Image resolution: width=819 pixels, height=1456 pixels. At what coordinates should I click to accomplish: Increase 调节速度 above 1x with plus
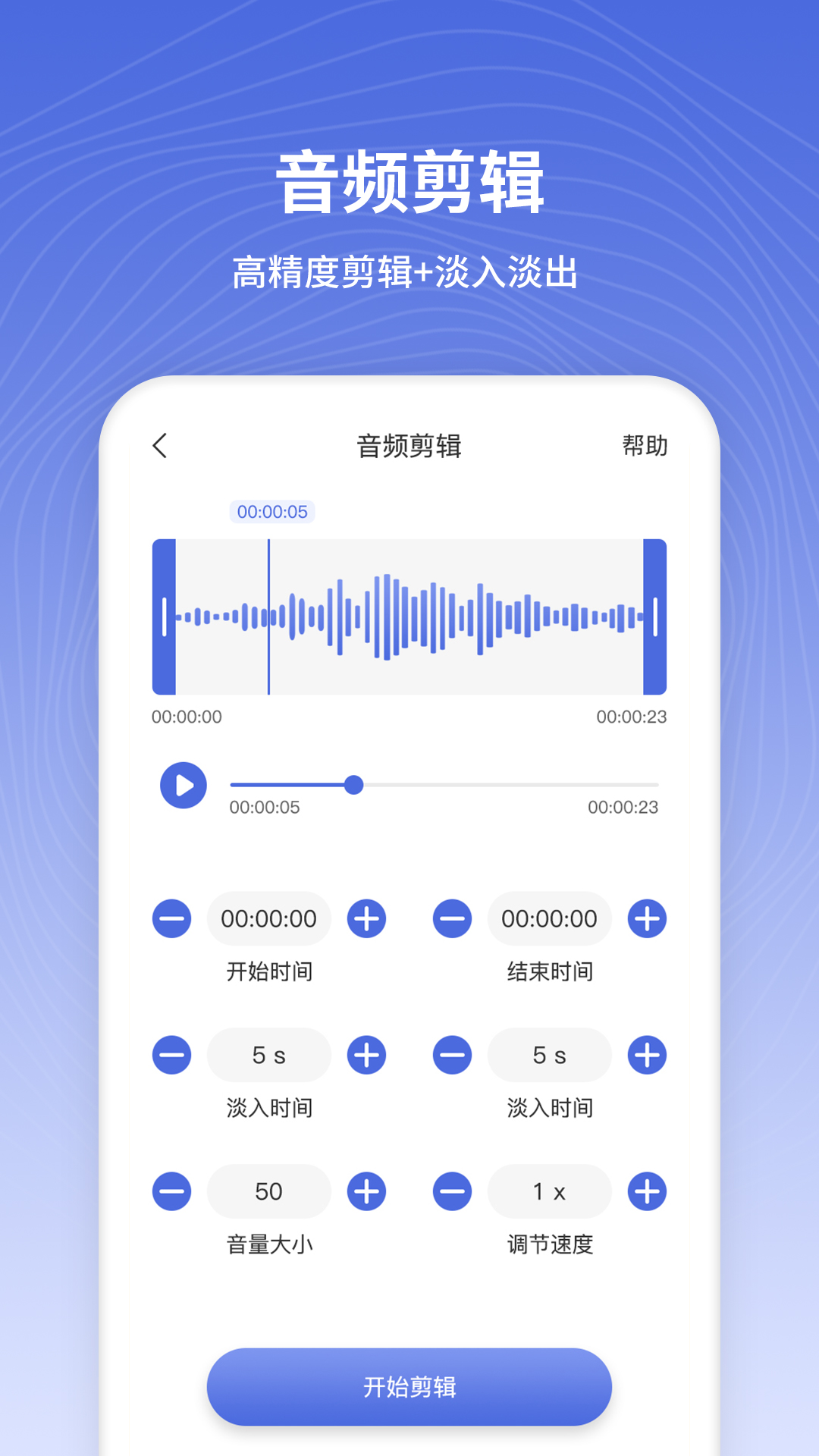tap(647, 1191)
